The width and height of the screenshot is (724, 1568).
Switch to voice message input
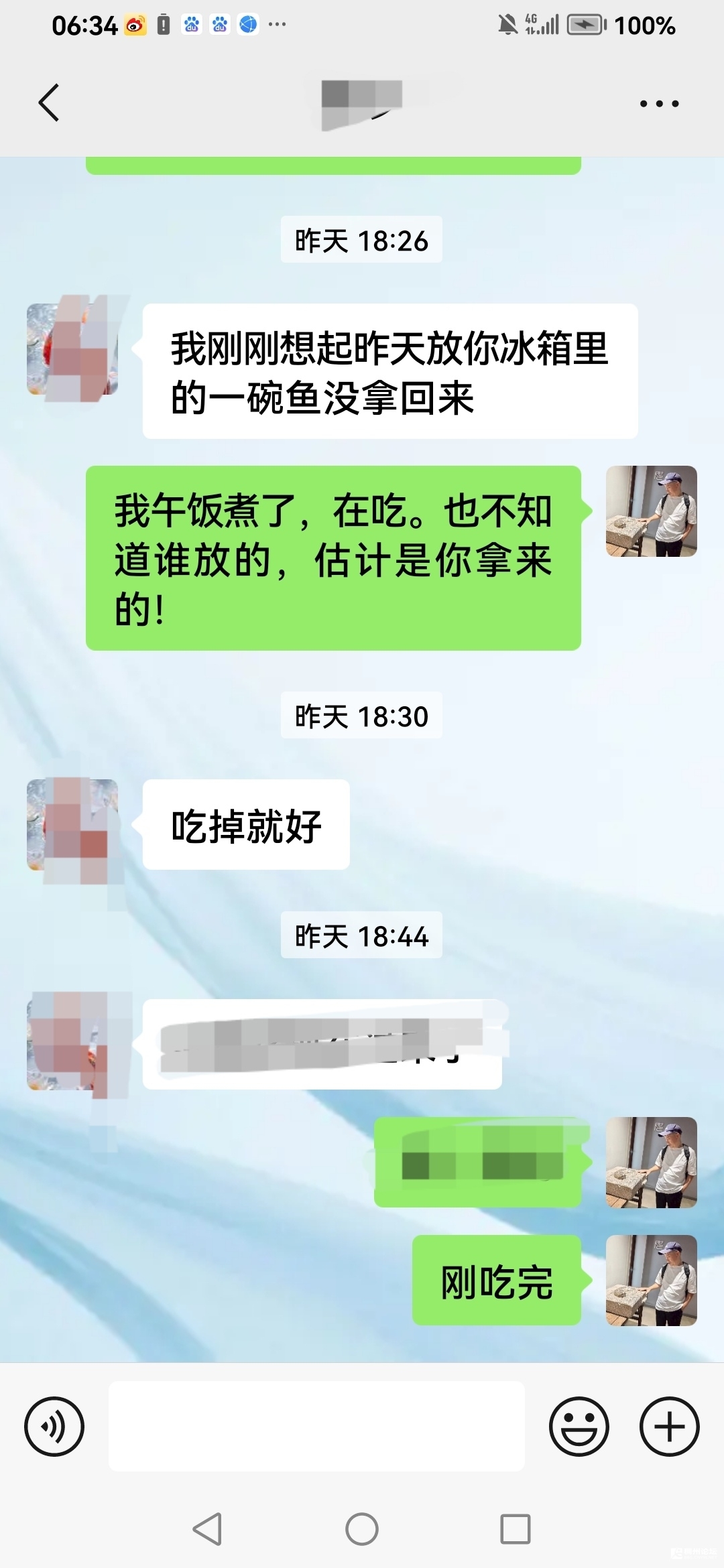click(54, 1427)
